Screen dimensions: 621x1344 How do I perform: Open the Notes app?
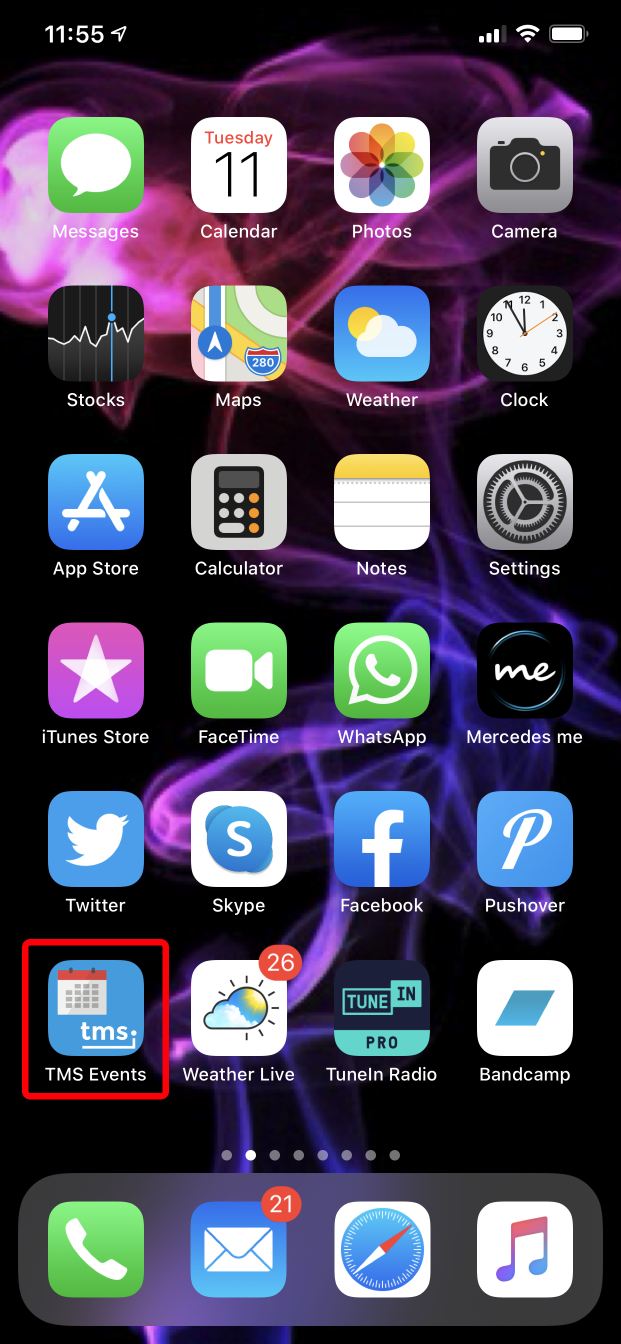pyautogui.click(x=382, y=502)
